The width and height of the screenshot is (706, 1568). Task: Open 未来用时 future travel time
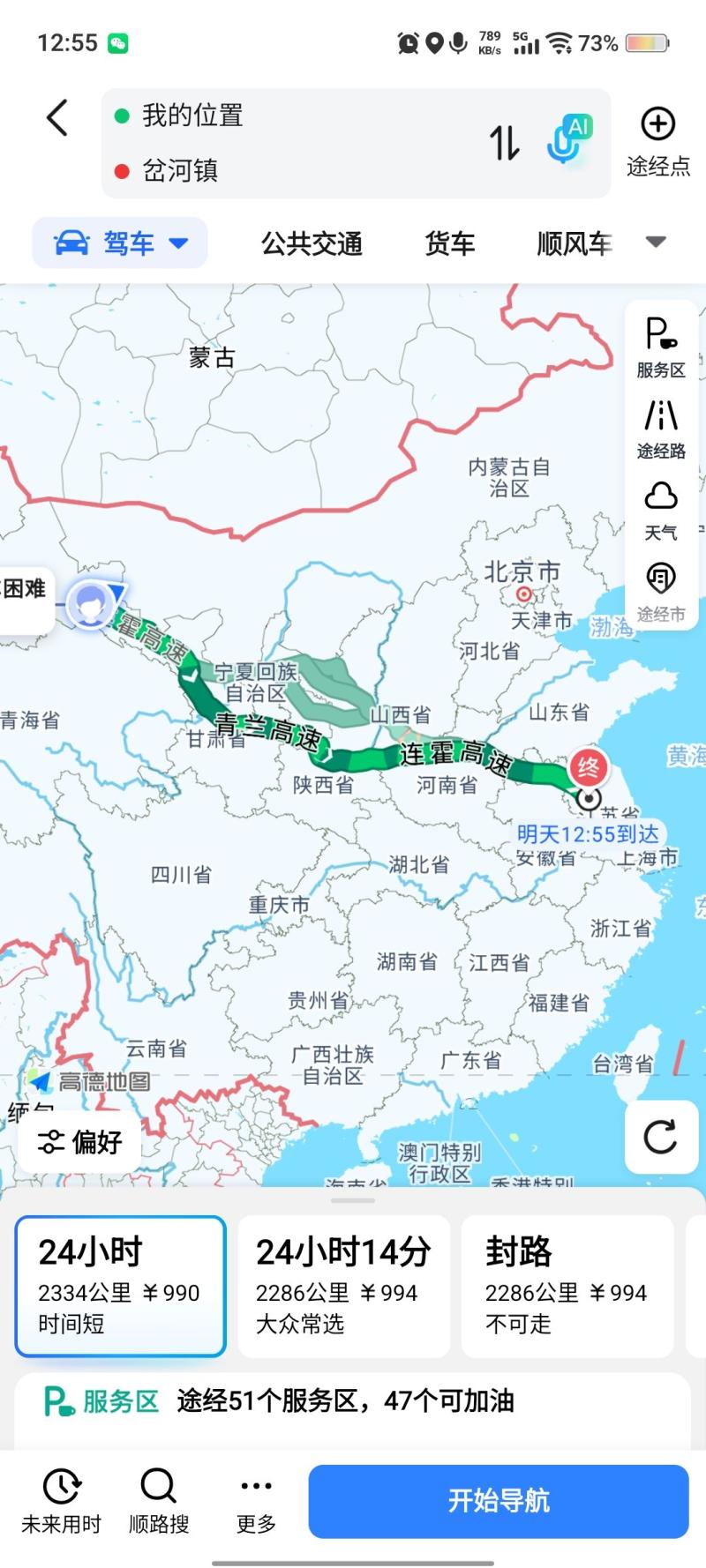click(x=61, y=1501)
